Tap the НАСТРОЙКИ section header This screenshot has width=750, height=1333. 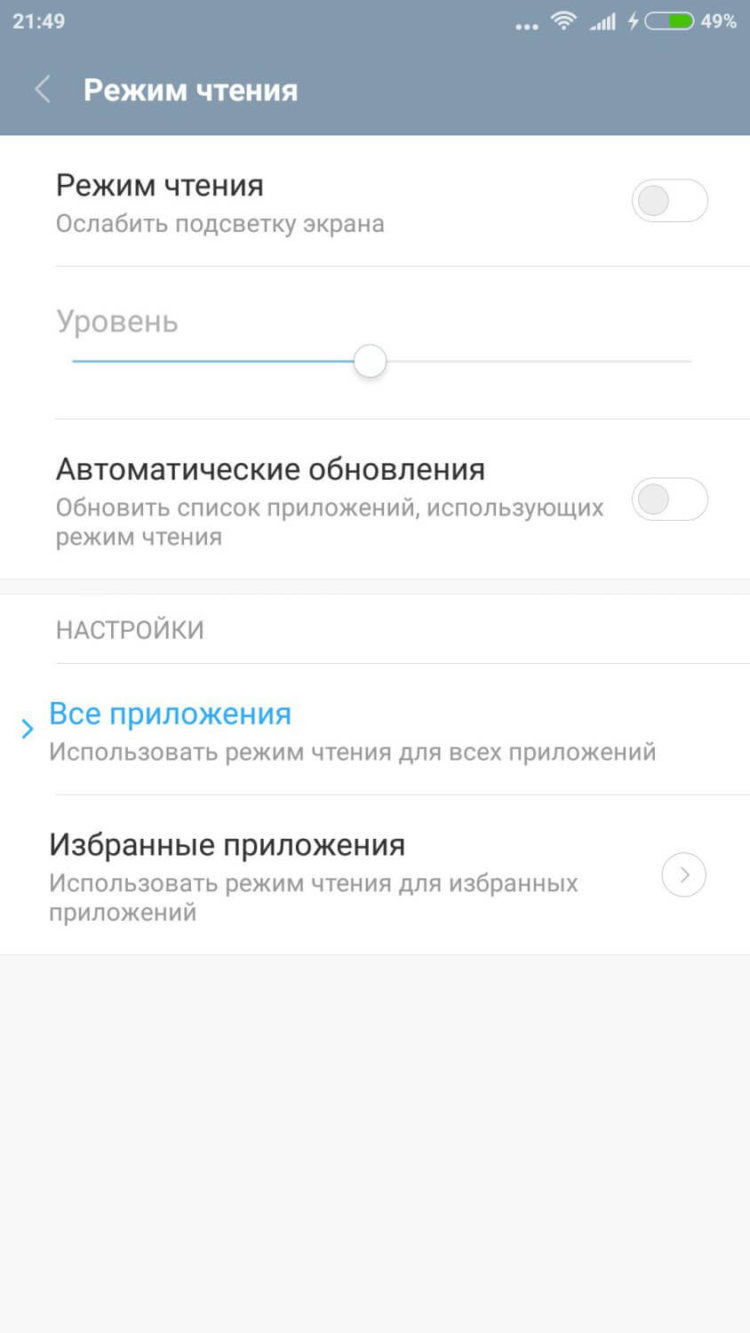click(131, 628)
